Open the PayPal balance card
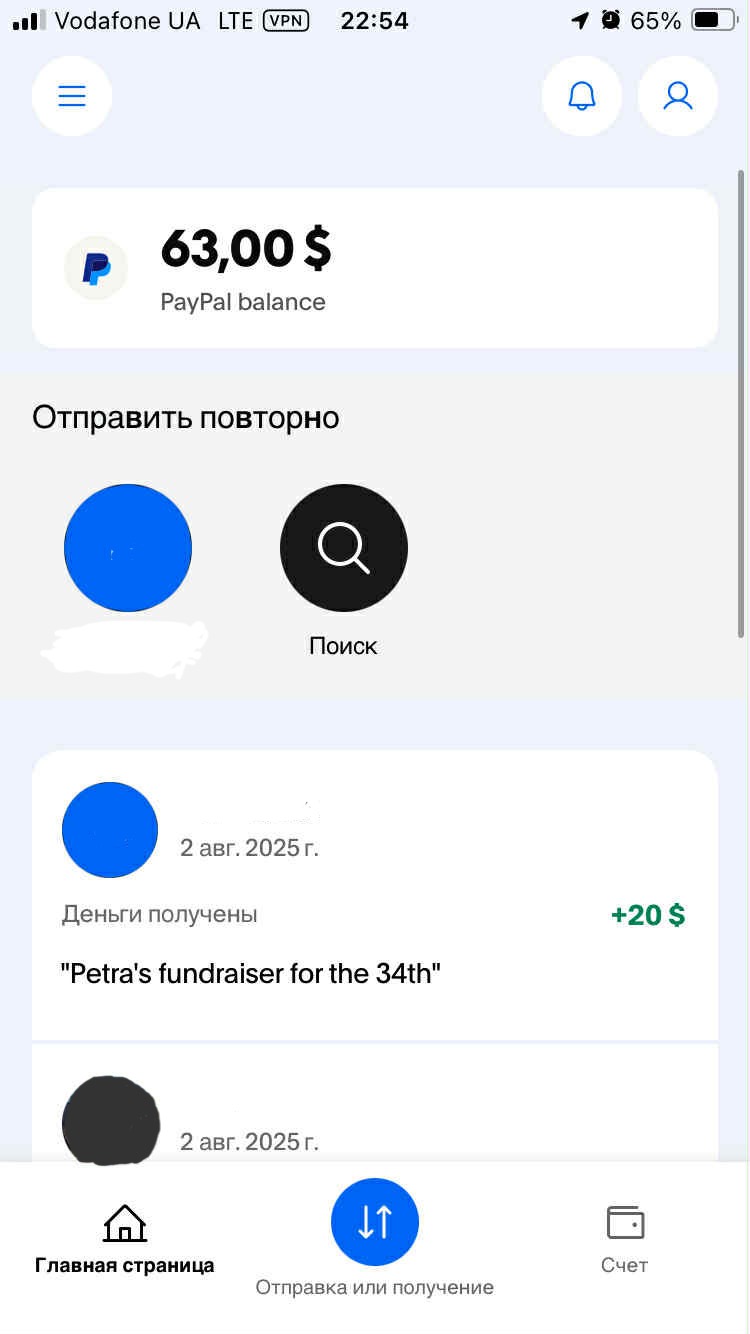The height and width of the screenshot is (1334, 750). pyautogui.click(x=375, y=268)
